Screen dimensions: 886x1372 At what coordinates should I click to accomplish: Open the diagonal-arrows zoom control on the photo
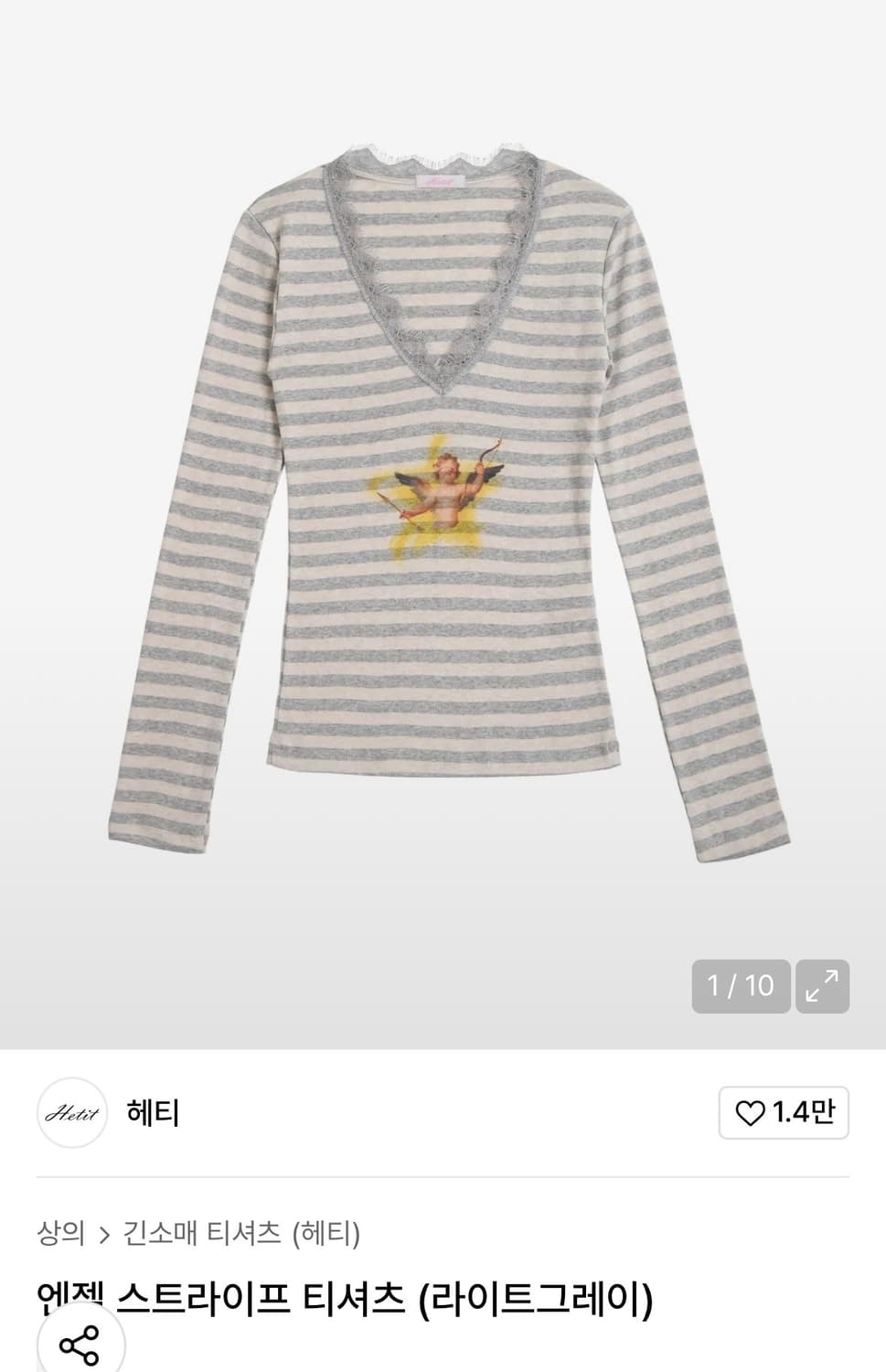pos(824,986)
